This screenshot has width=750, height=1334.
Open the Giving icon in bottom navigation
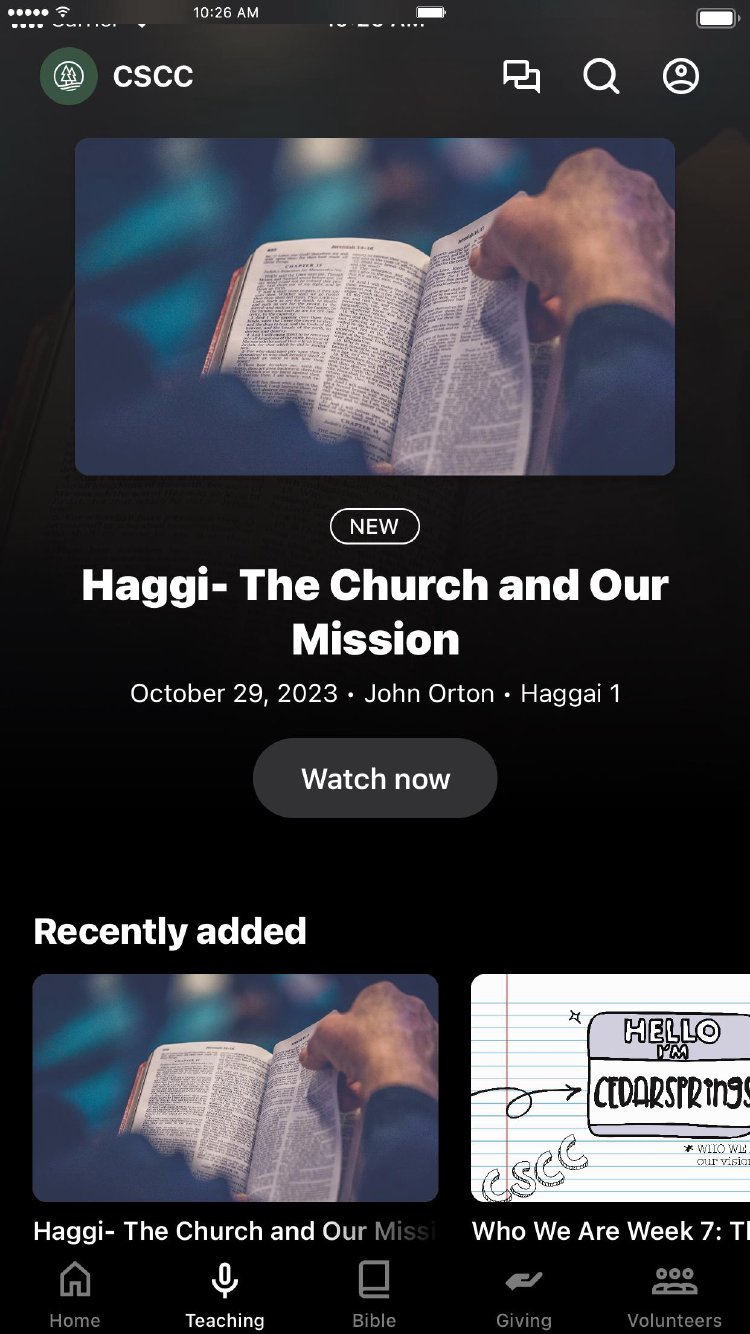click(524, 1279)
